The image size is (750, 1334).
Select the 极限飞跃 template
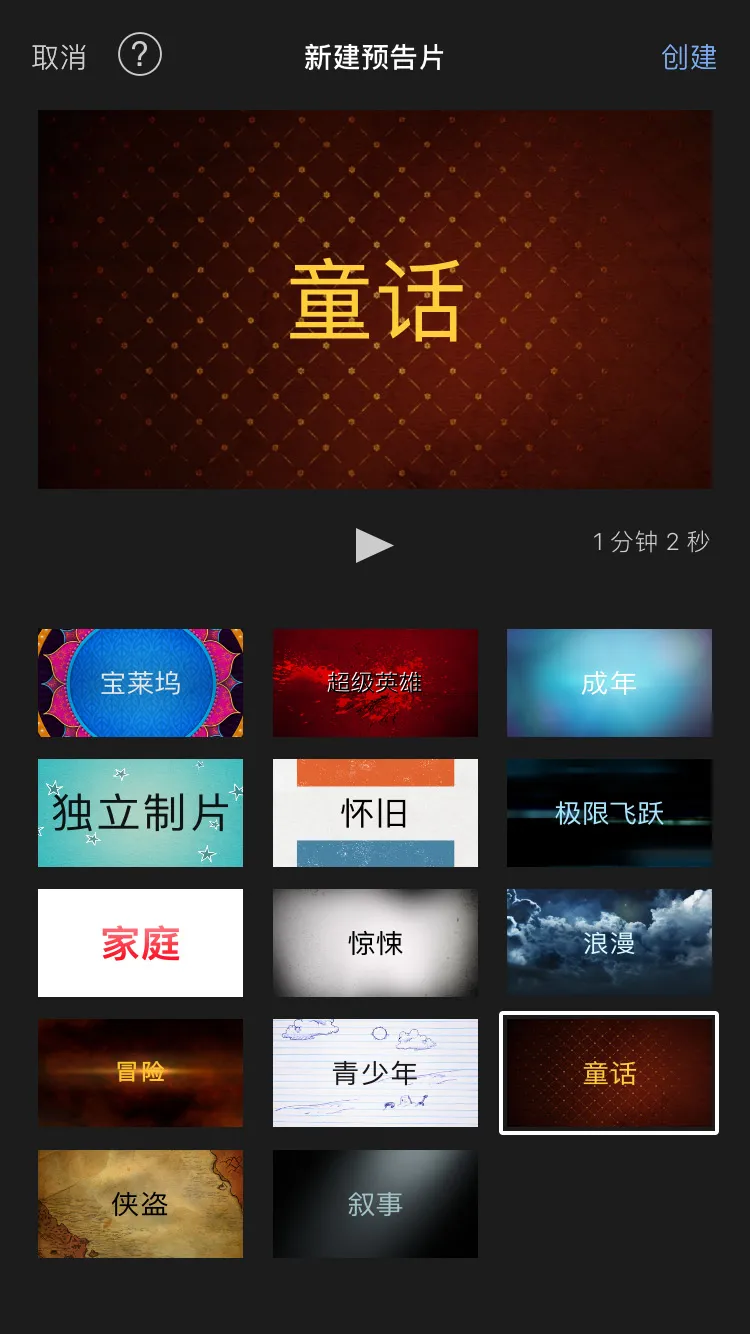[609, 813]
